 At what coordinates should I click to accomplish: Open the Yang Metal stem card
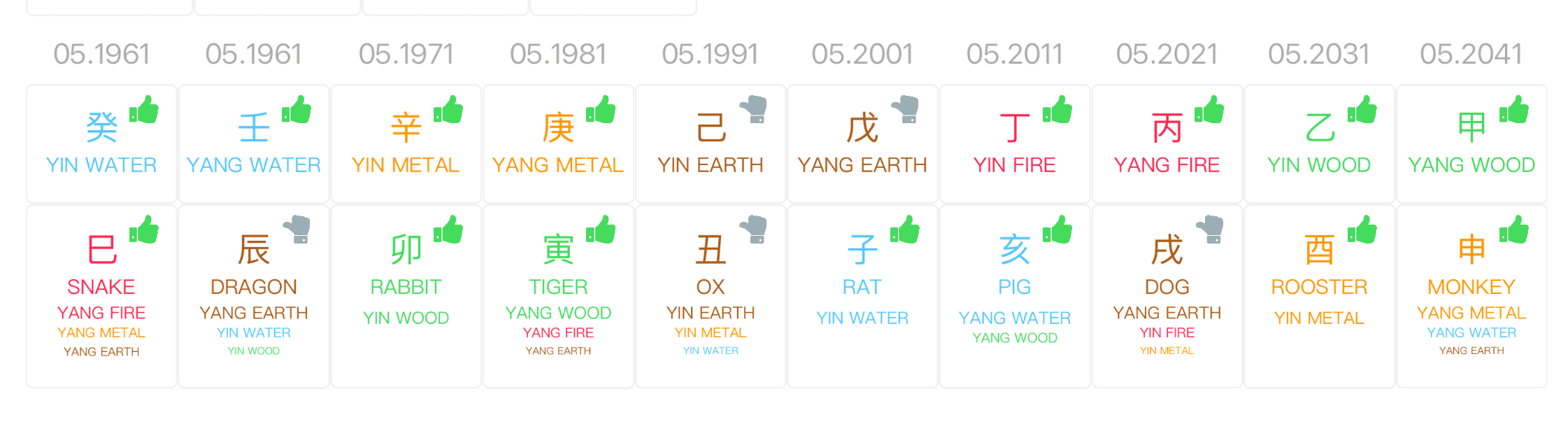[x=558, y=144]
